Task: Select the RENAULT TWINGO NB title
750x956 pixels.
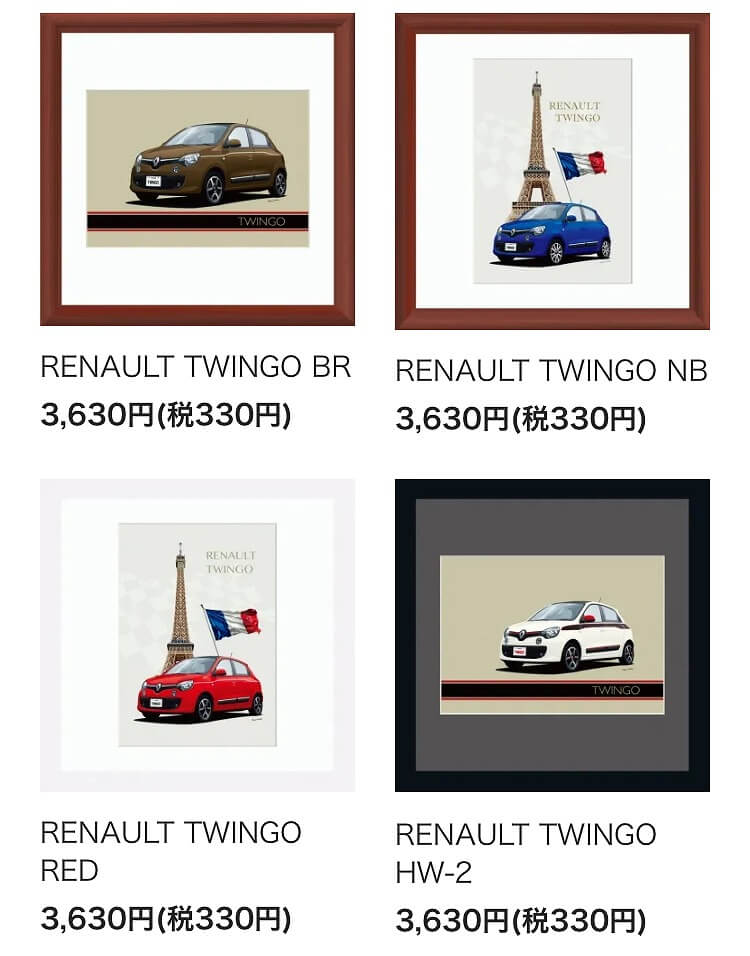Action: [551, 371]
